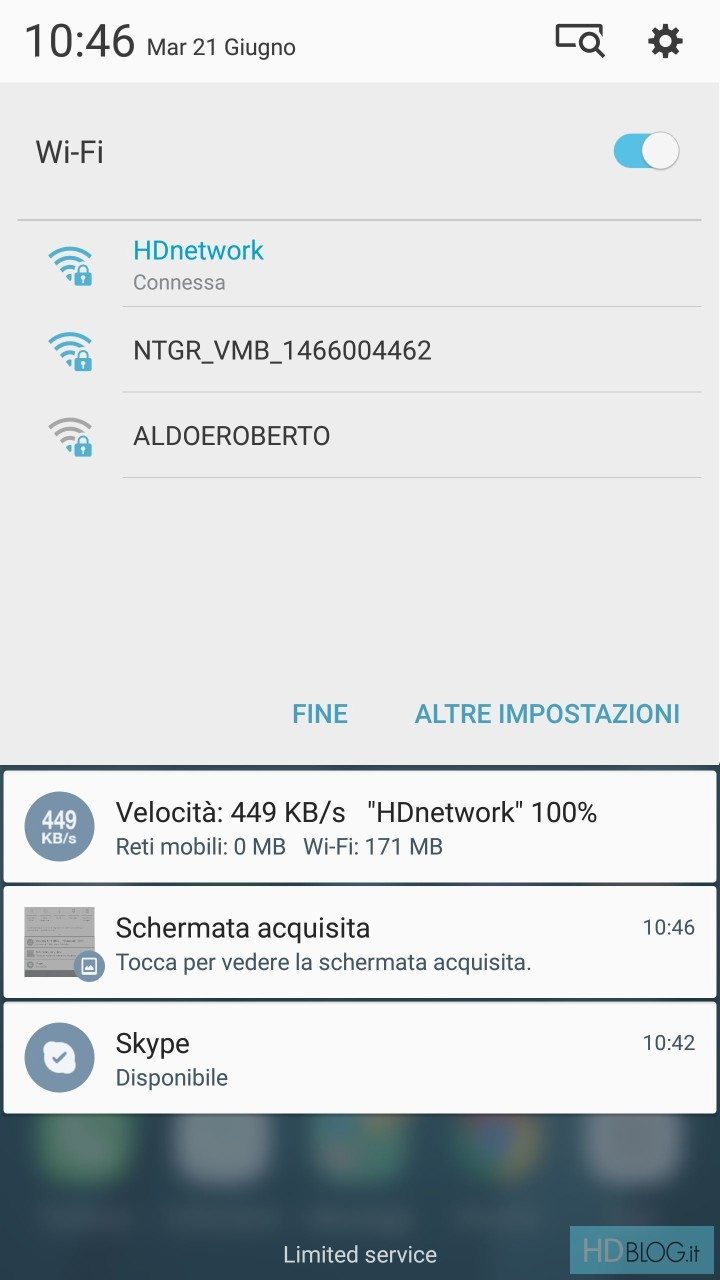Image resolution: width=720 pixels, height=1280 pixels.
Task: Open the Velocità 449 KB/s notification
Action: (360, 827)
